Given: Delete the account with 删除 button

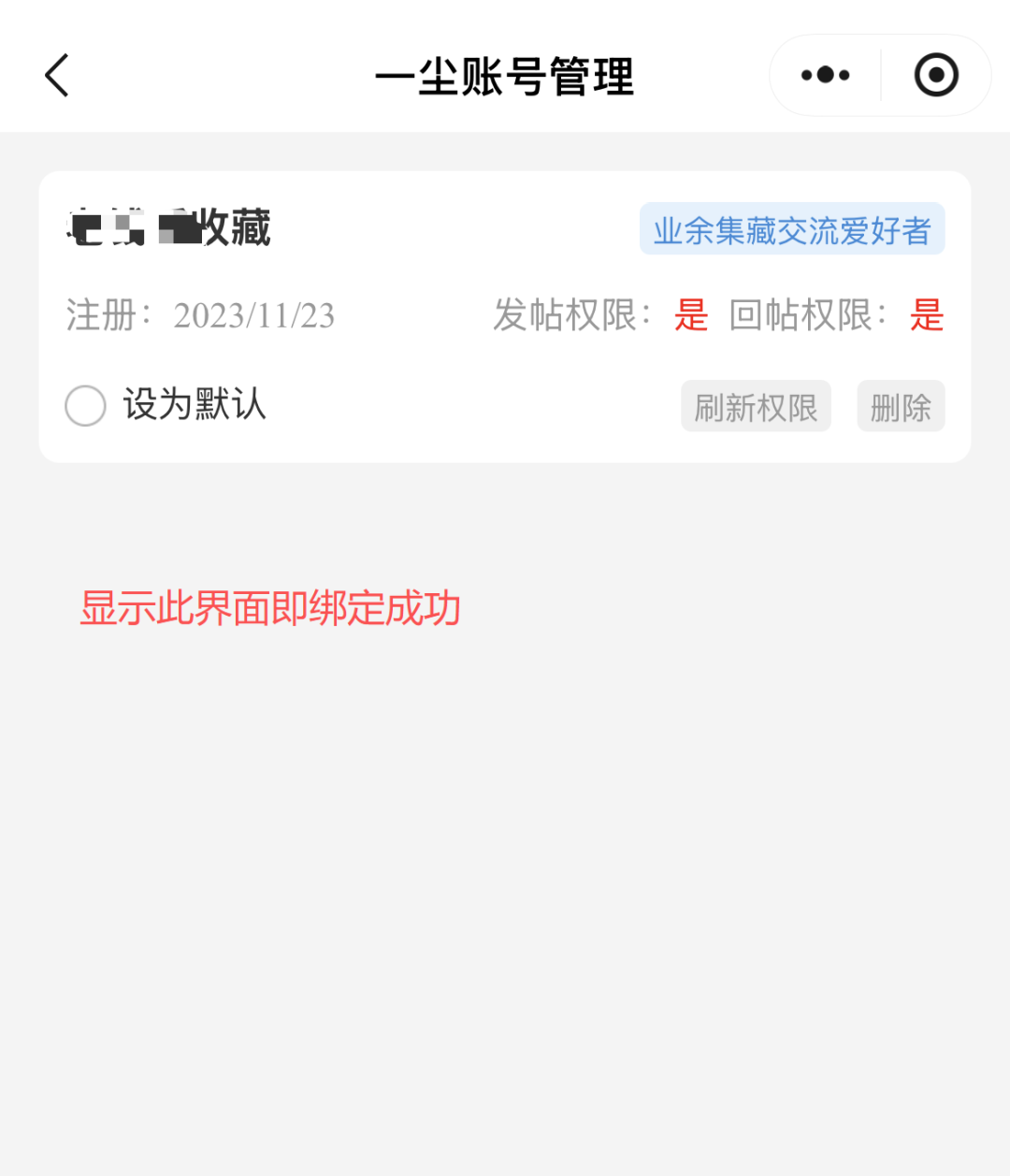Looking at the screenshot, I should (901, 407).
